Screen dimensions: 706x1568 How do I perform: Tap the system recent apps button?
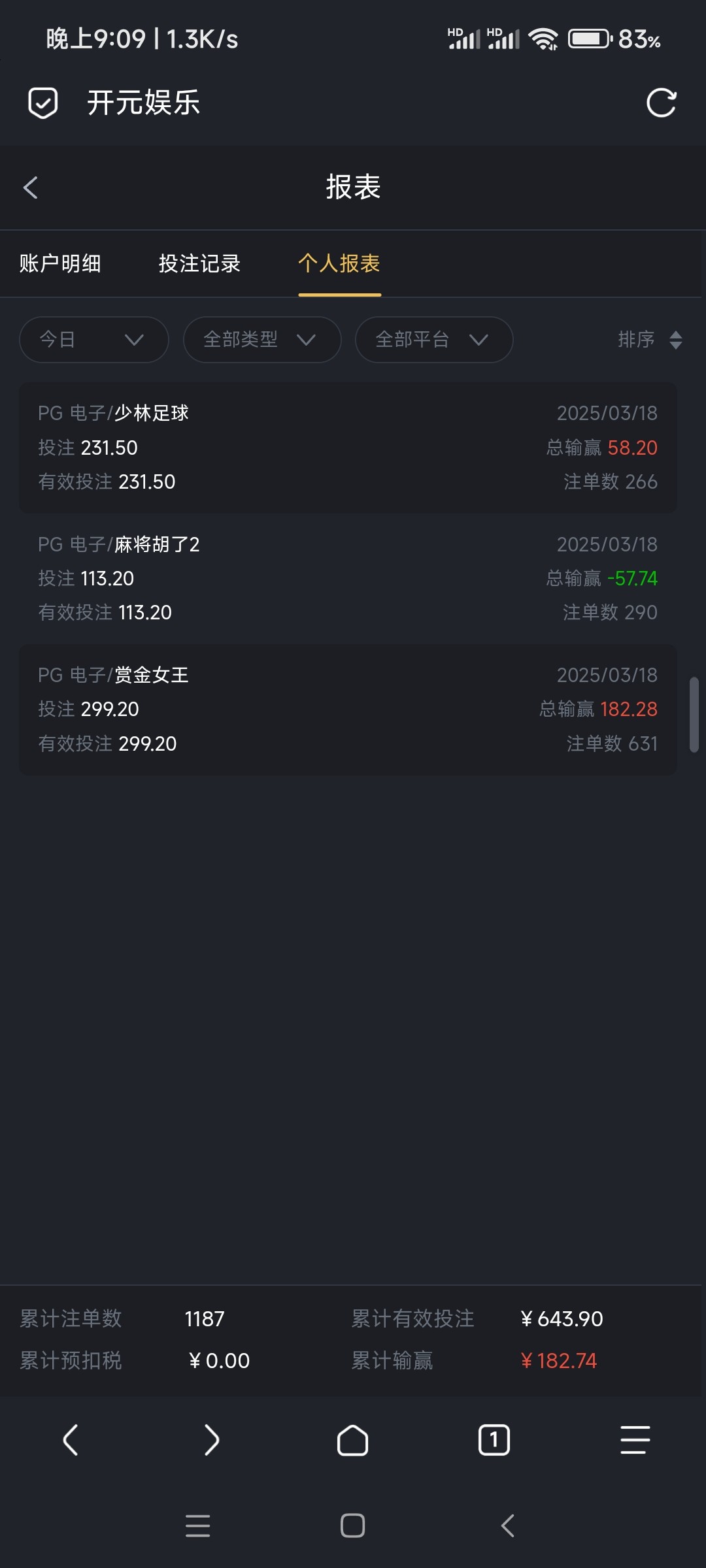pos(197,1526)
